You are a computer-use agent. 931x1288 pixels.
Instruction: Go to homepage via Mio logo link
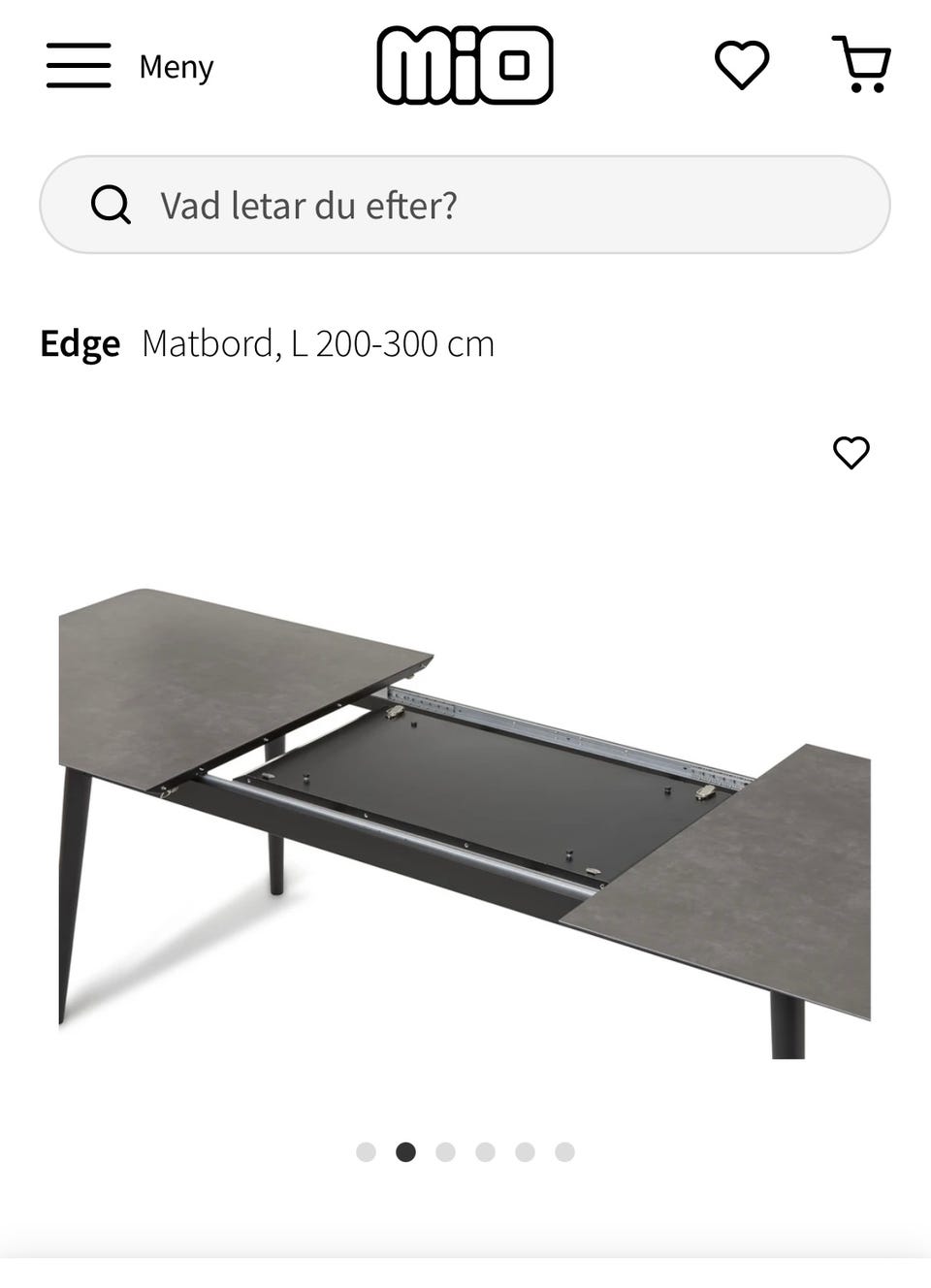coord(465,63)
